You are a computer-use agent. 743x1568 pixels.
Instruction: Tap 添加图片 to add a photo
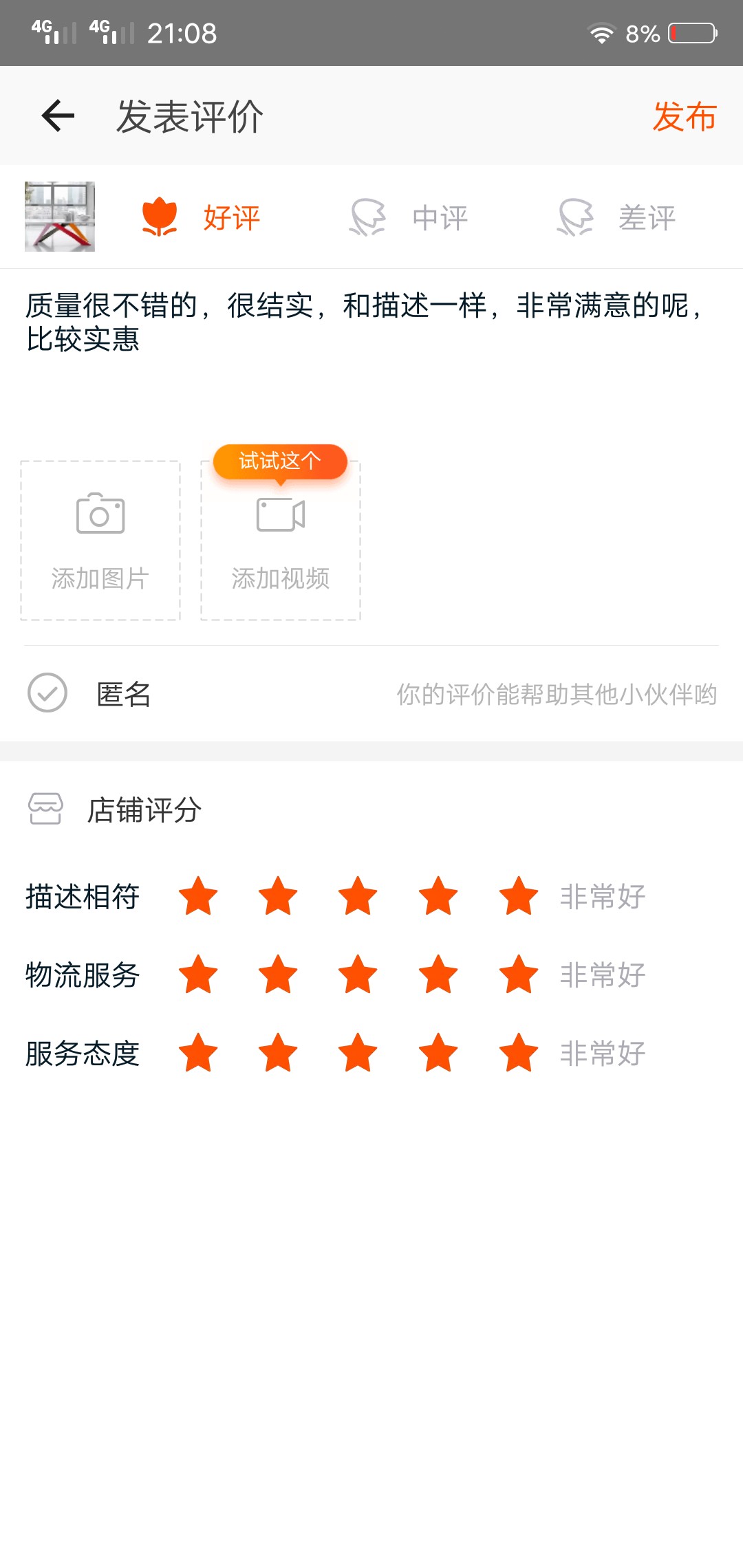(x=100, y=541)
